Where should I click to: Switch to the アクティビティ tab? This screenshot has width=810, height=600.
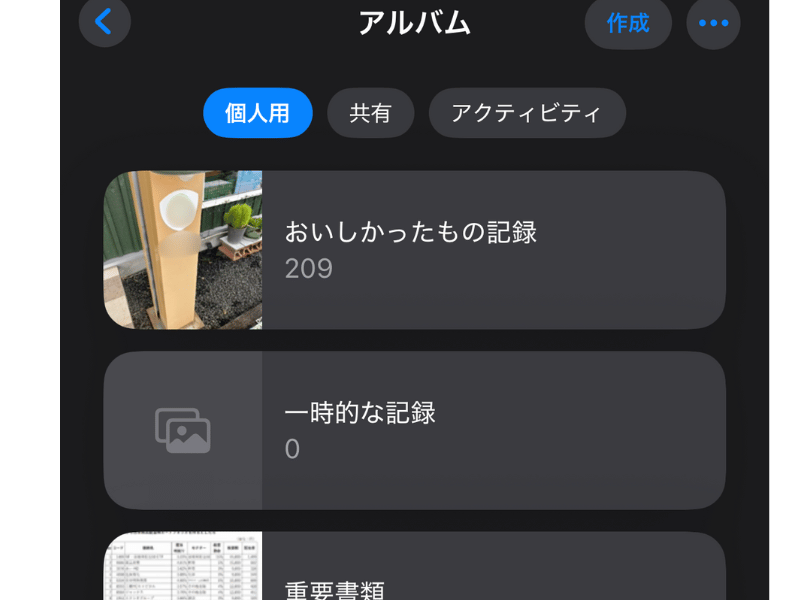(527, 113)
